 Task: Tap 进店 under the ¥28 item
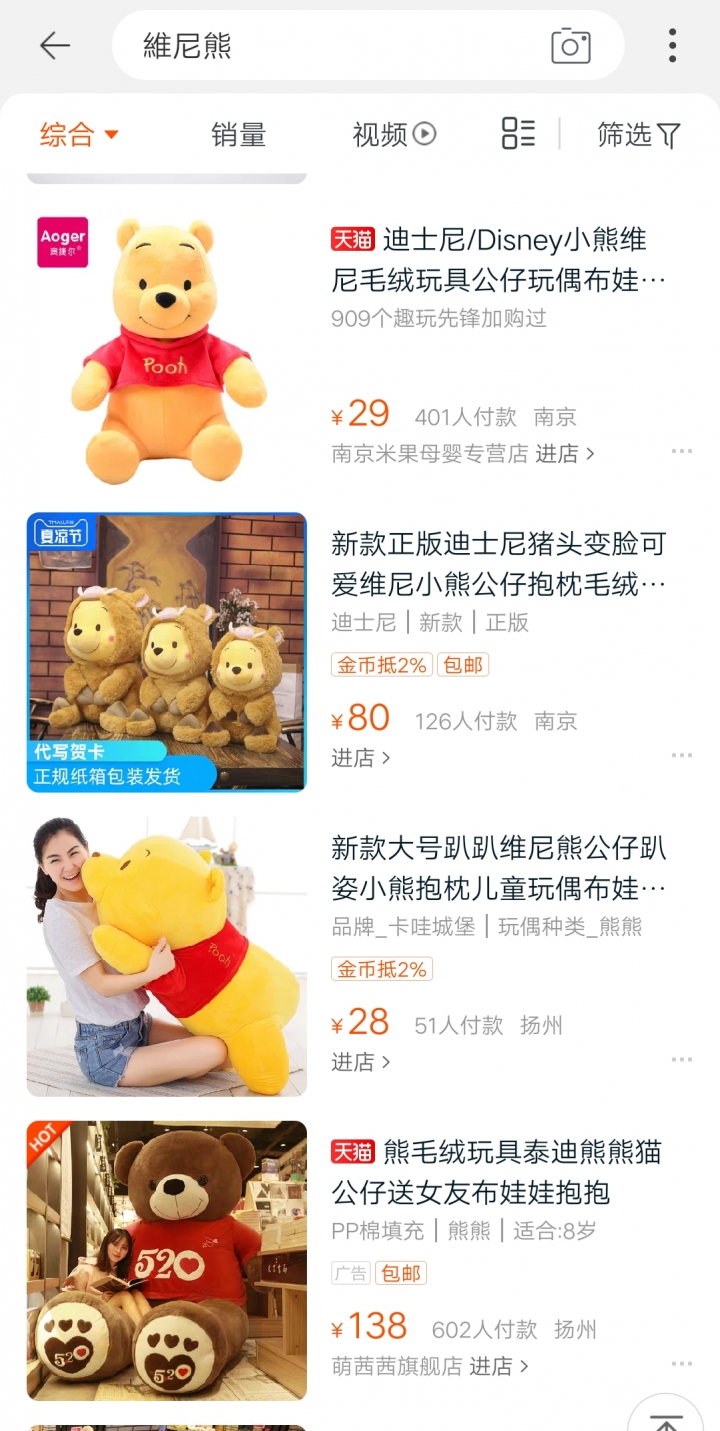tap(361, 1061)
